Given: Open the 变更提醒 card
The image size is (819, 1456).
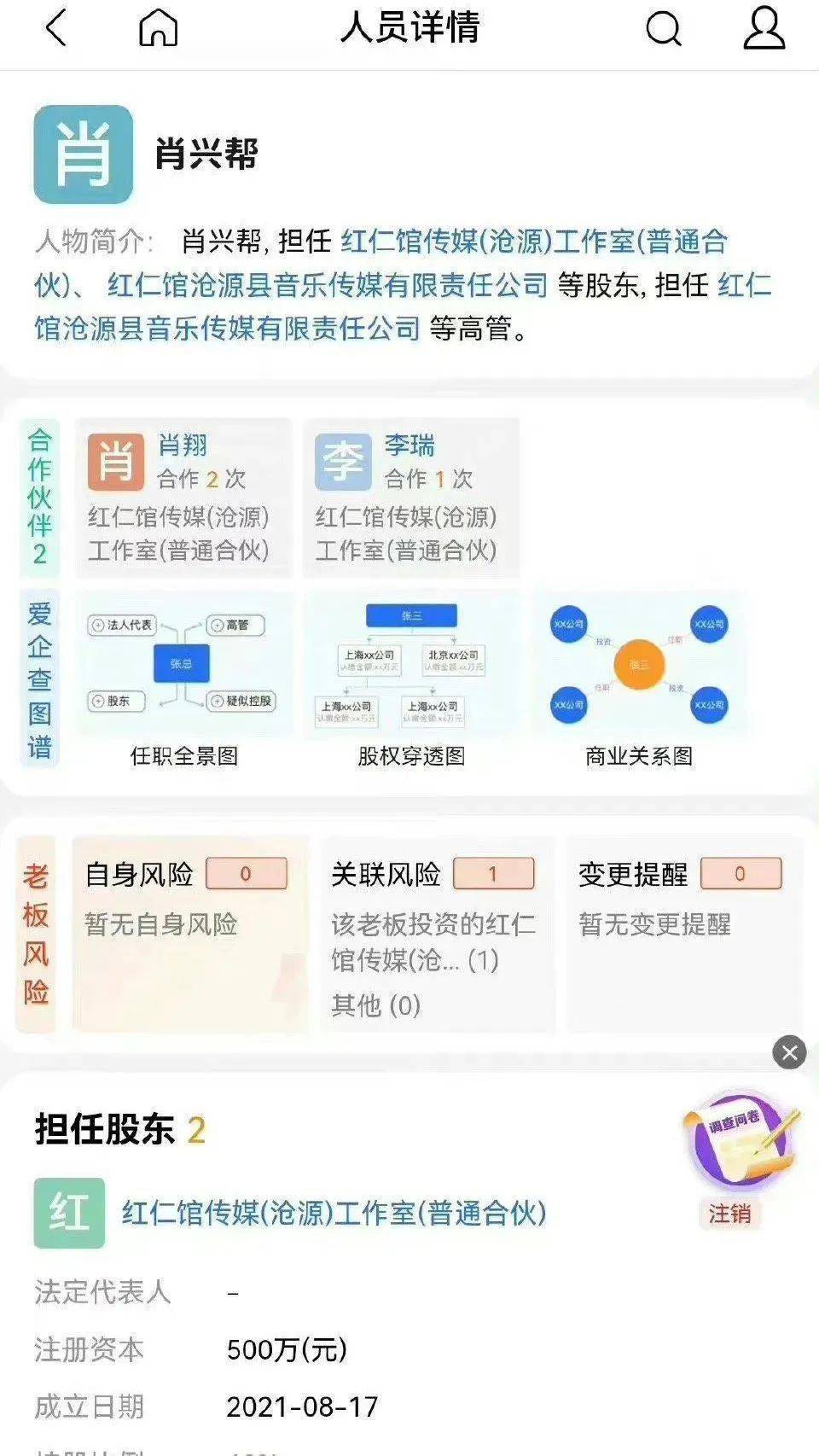Looking at the screenshot, I should pos(682,935).
